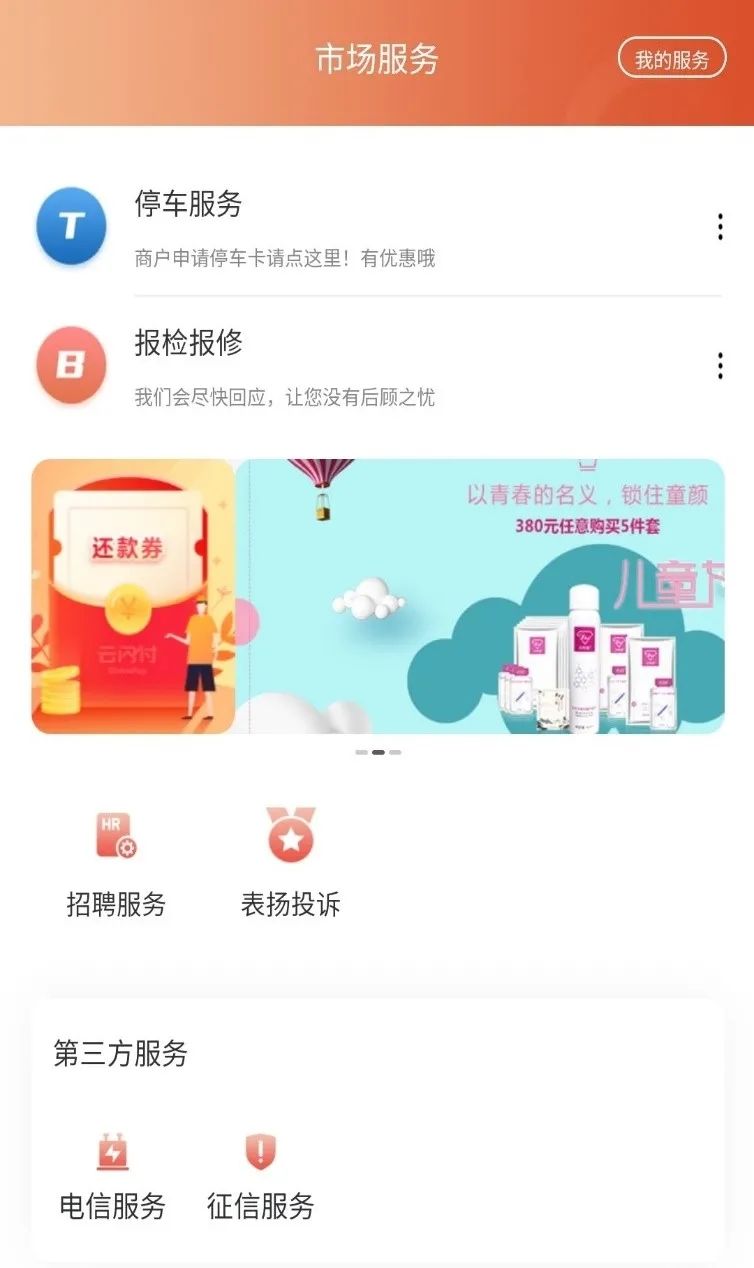The width and height of the screenshot is (754, 1268).
Task: Tap the 还款券 banner card
Action: click(x=133, y=597)
